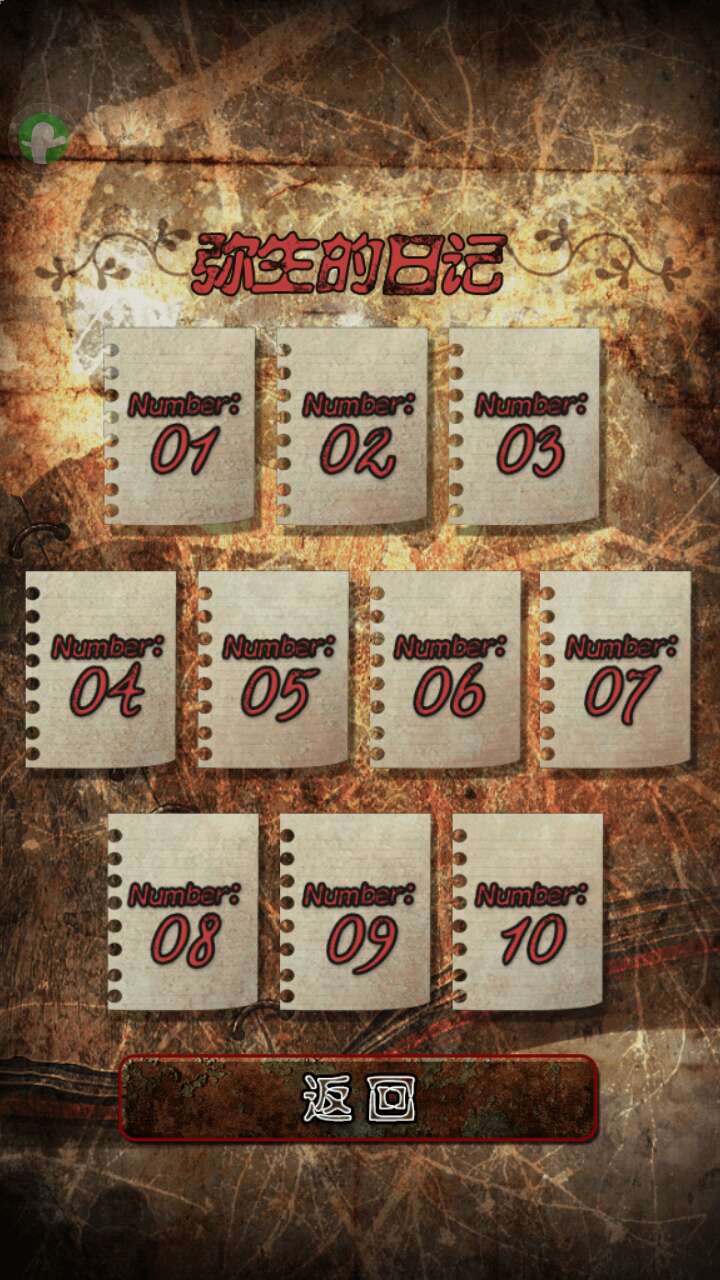This screenshot has height=1280, width=720.
Task: Read diary entry Number 06
Action: point(445,669)
